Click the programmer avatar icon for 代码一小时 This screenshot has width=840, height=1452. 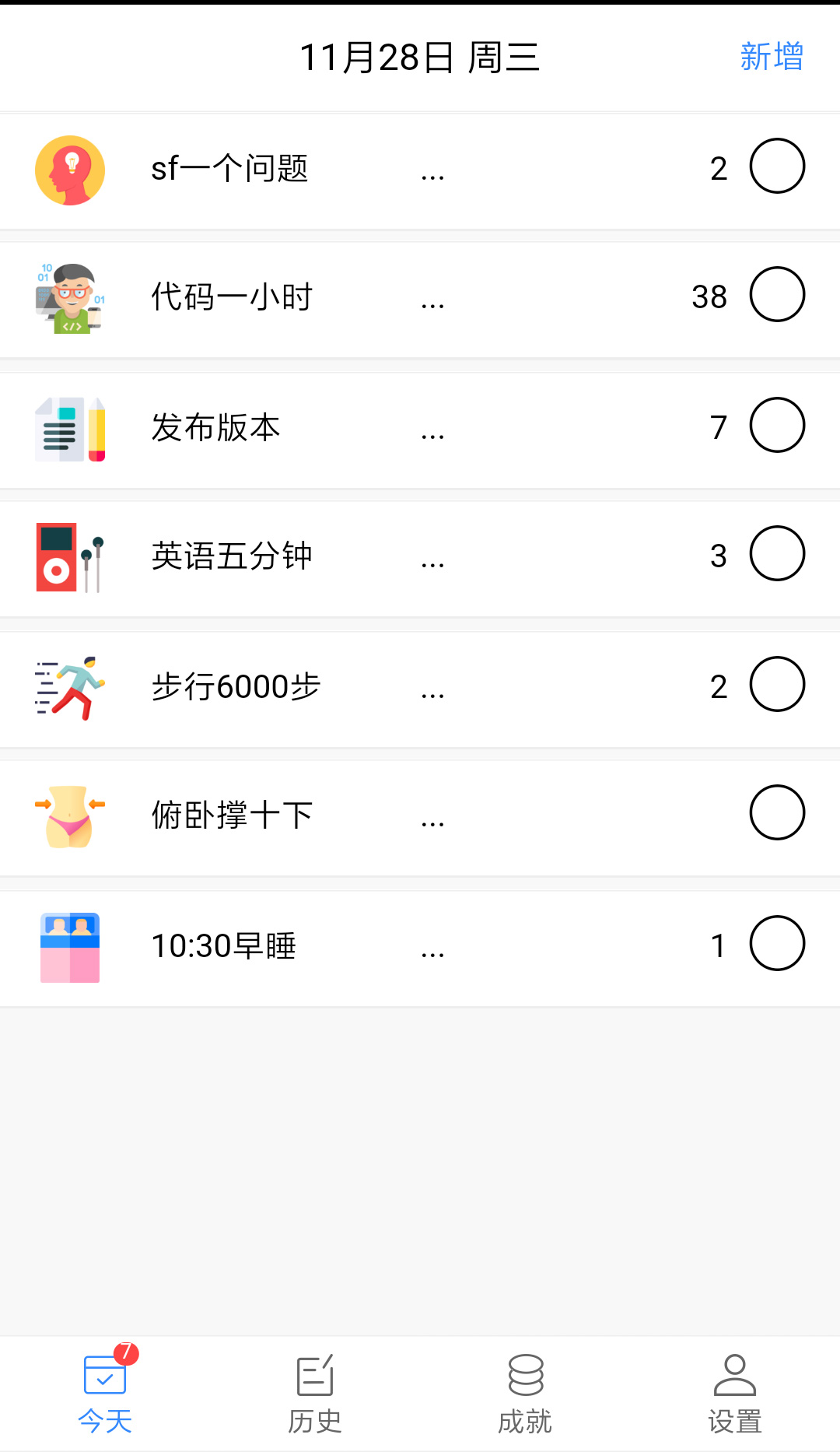click(x=69, y=294)
